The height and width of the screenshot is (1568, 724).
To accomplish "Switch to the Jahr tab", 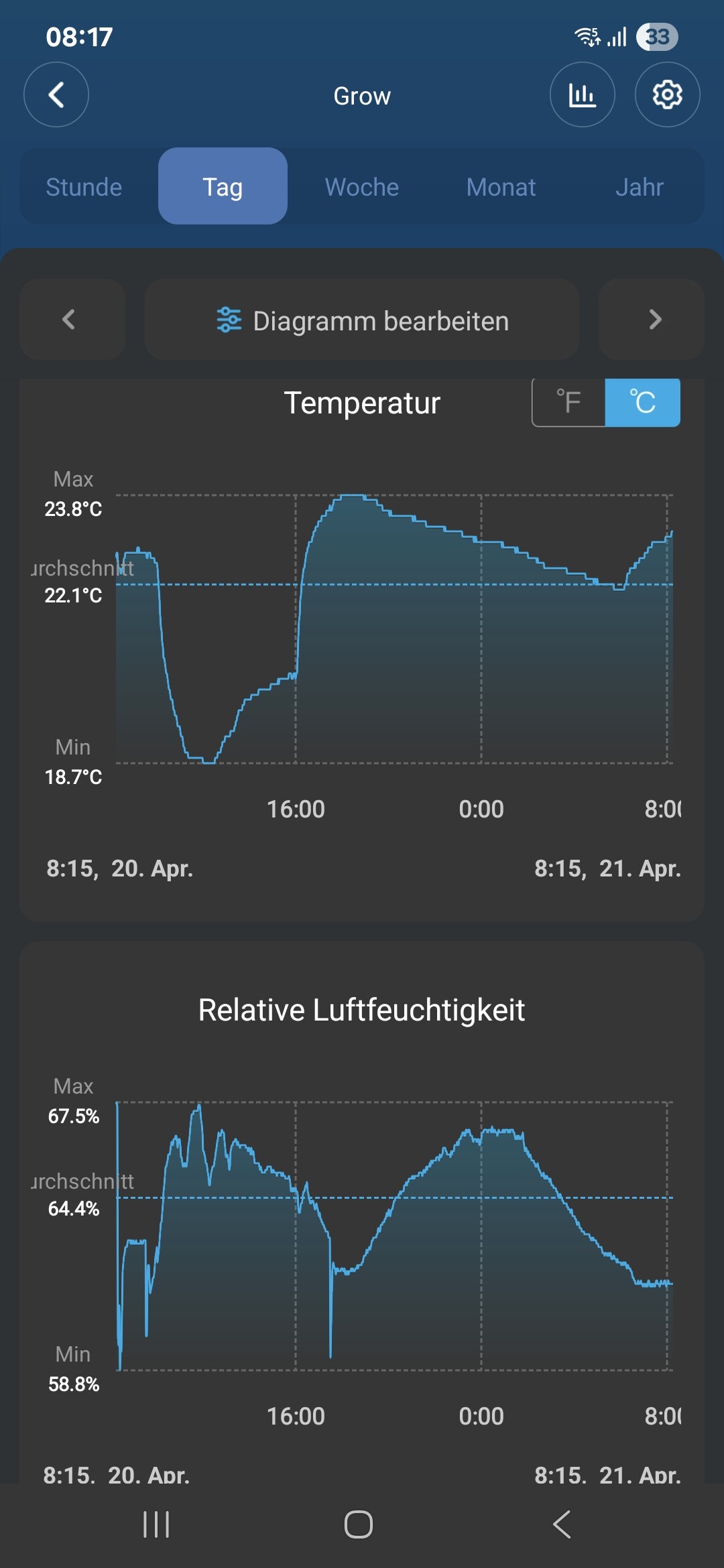I will [x=639, y=187].
